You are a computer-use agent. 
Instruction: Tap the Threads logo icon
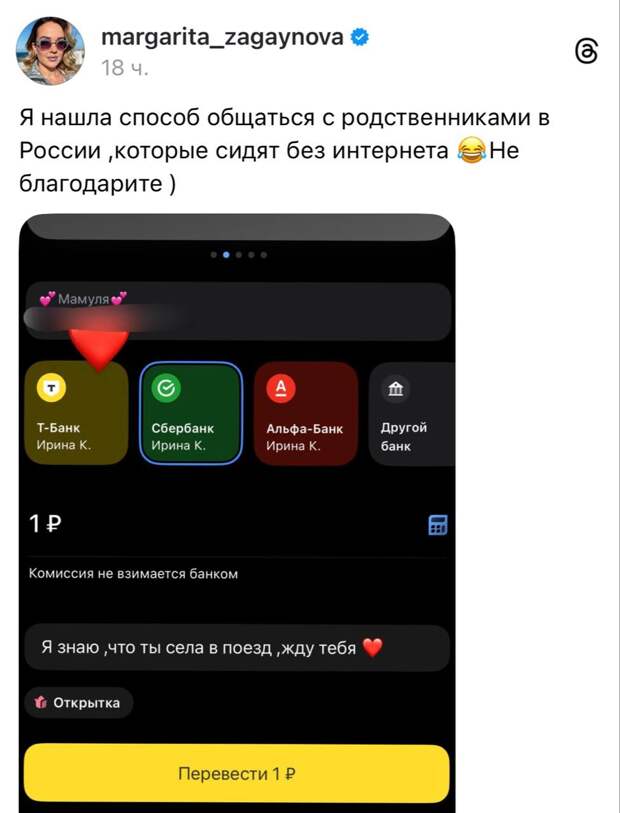pos(588,52)
